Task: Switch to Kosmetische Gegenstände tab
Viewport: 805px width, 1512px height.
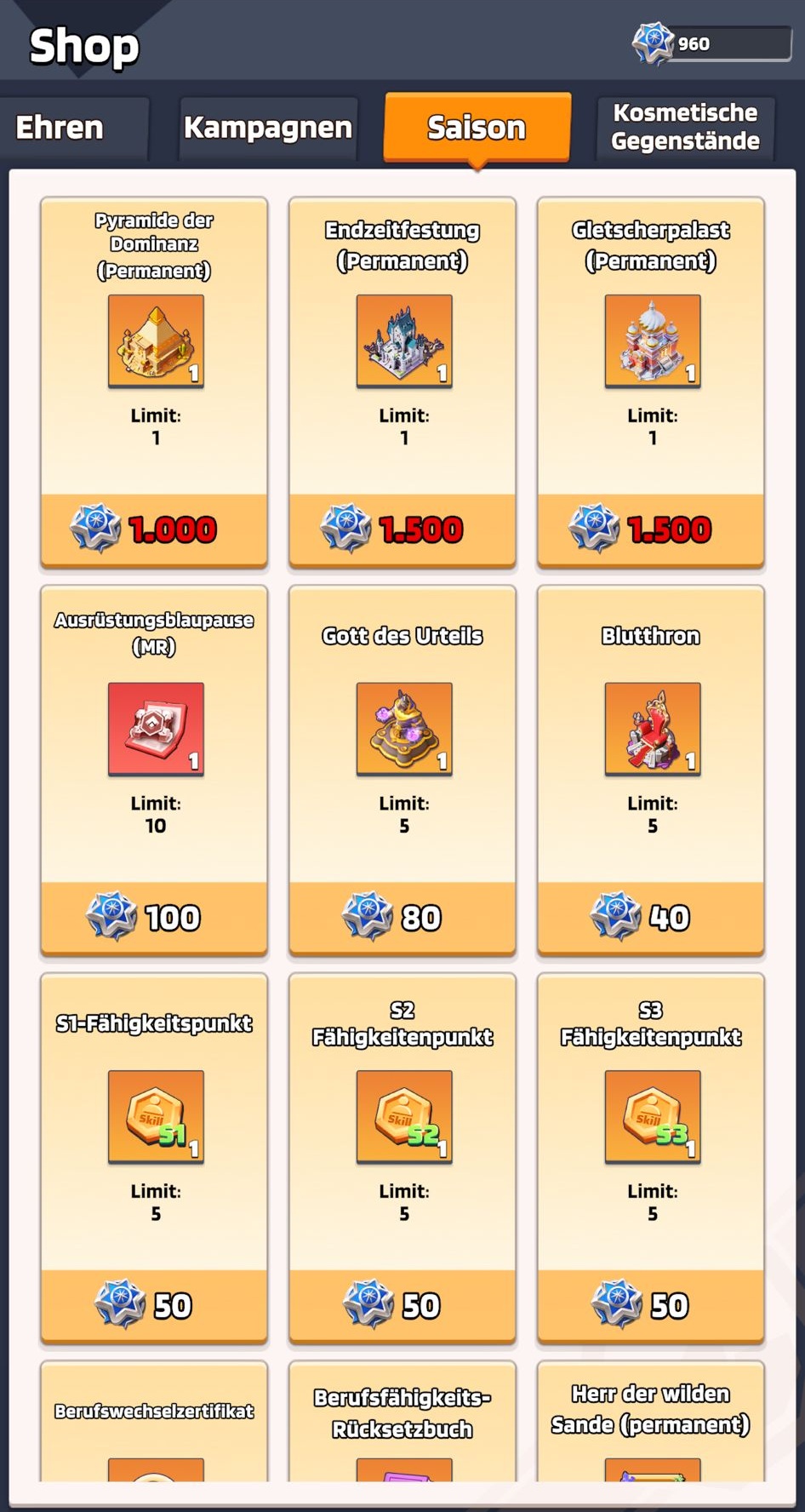Action: [x=685, y=128]
